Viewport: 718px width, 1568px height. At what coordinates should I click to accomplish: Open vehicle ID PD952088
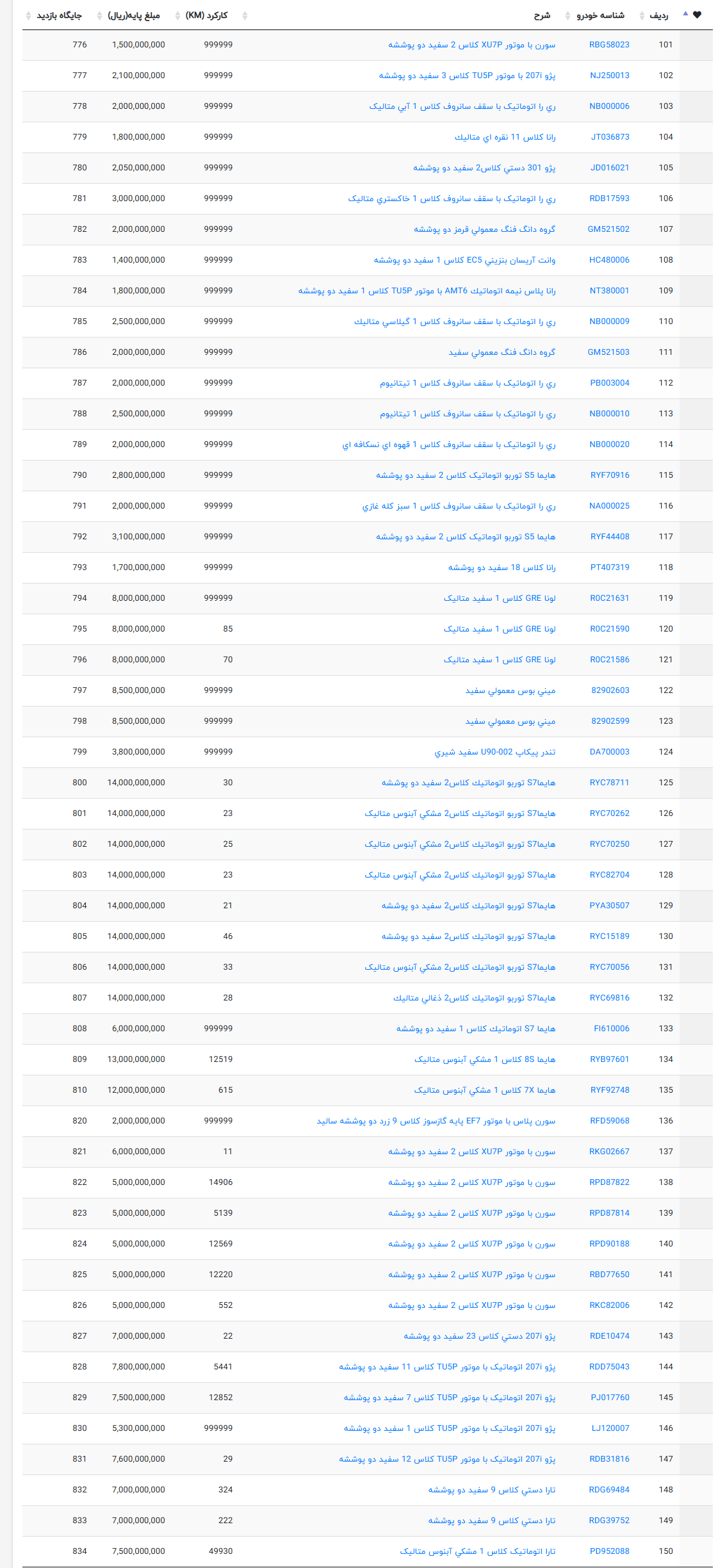[610, 1551]
